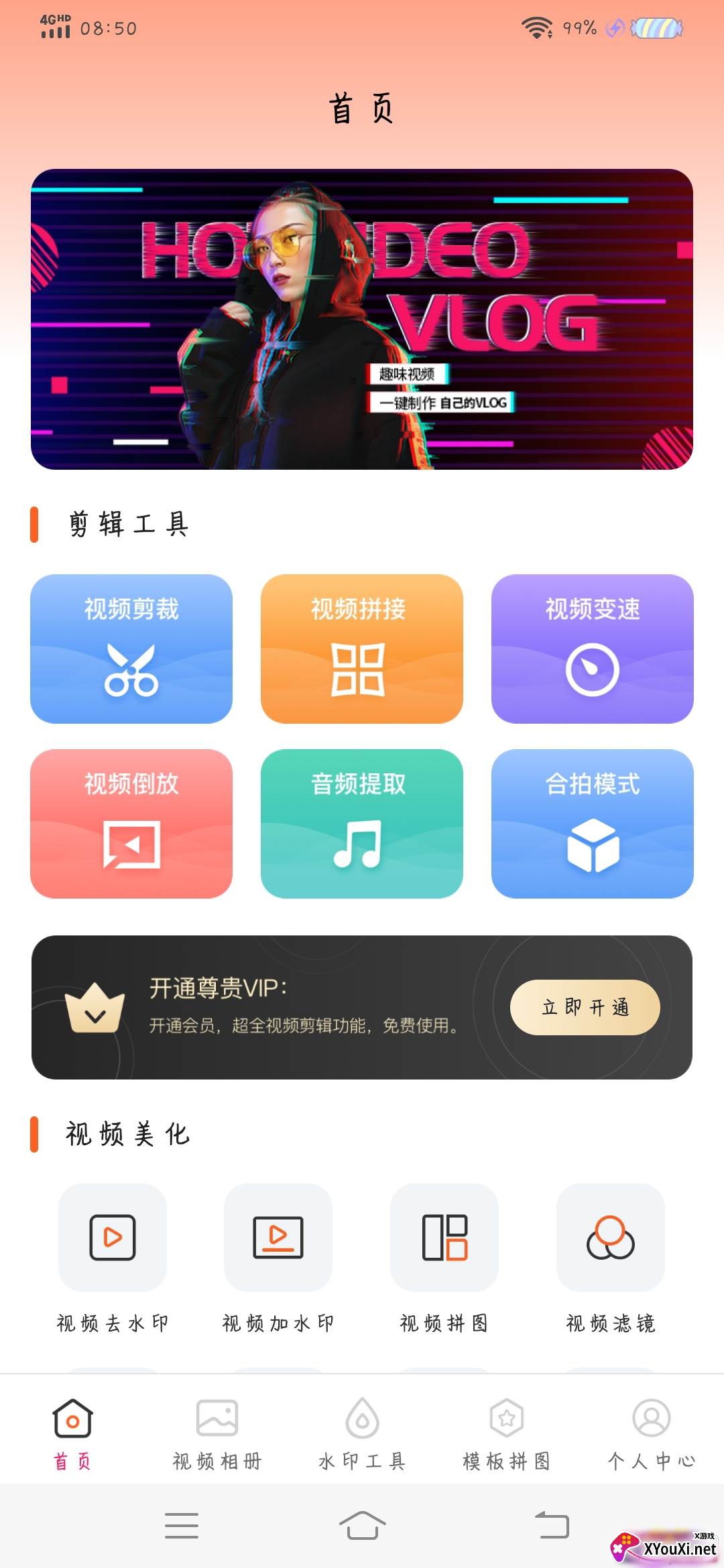Open 视频去水印 watermark removal

113,1237
